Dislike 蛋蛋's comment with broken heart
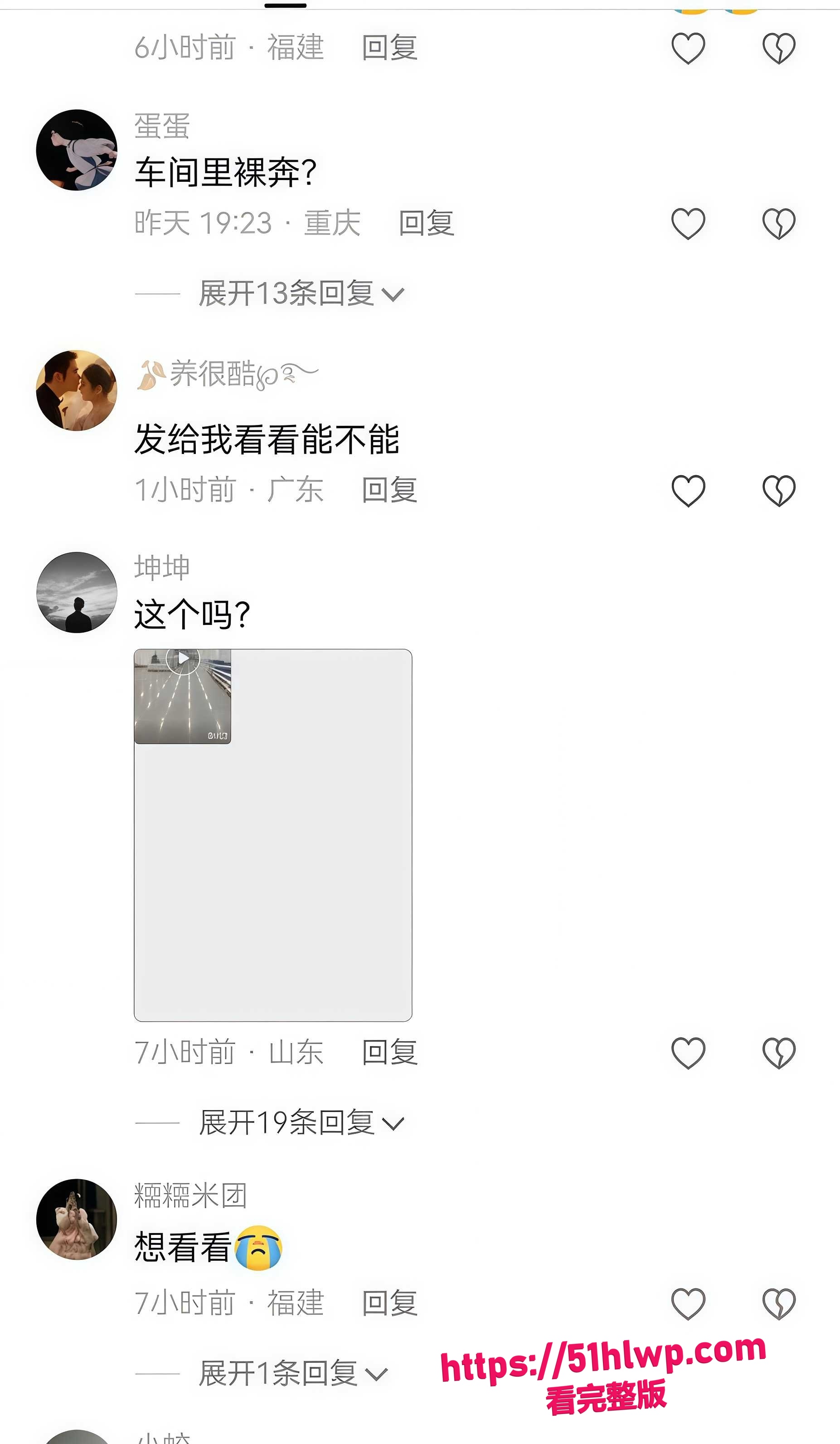The height and width of the screenshot is (1444, 840). click(779, 223)
